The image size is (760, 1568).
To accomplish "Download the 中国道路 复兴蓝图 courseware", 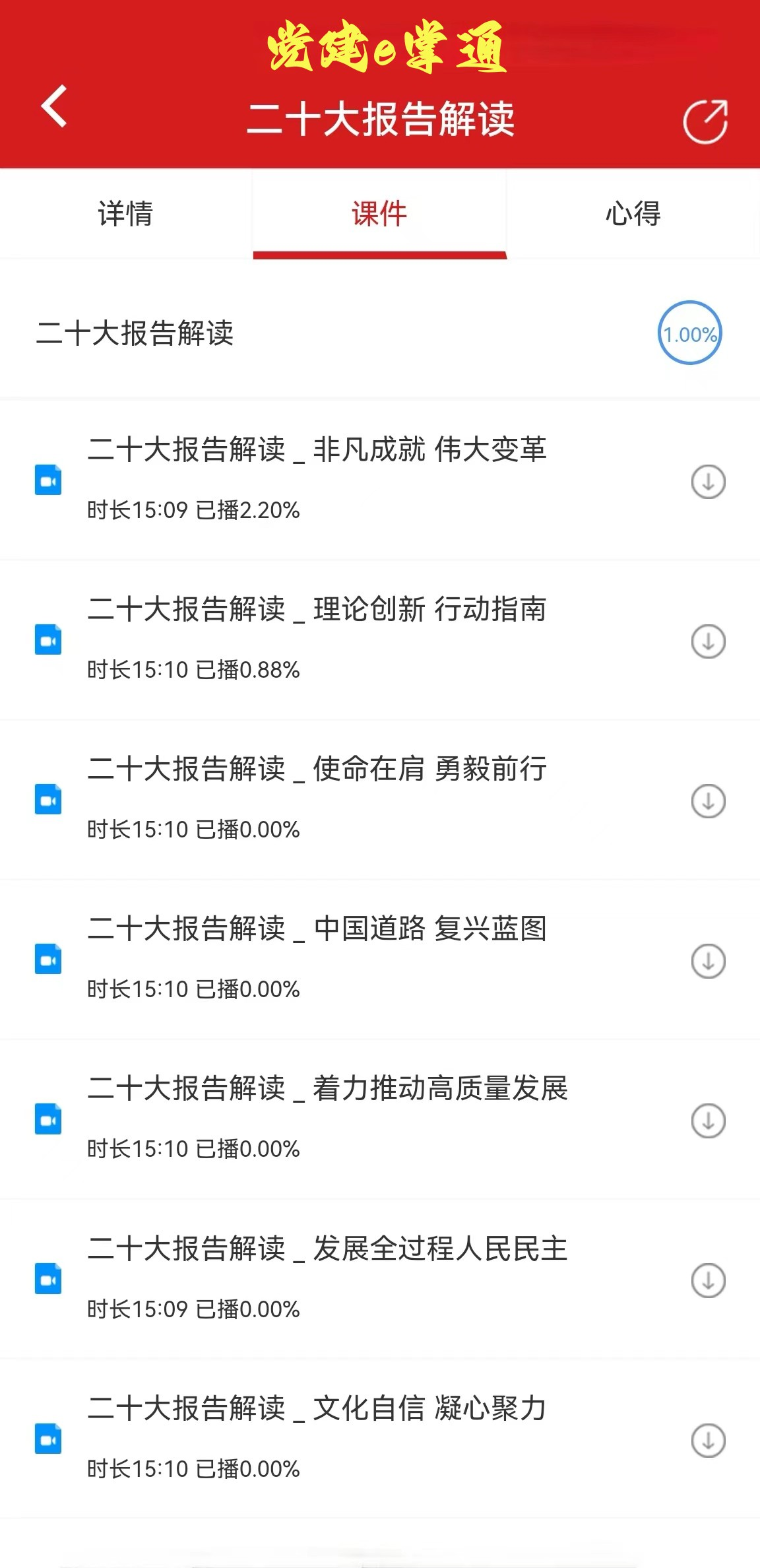I will [x=709, y=961].
